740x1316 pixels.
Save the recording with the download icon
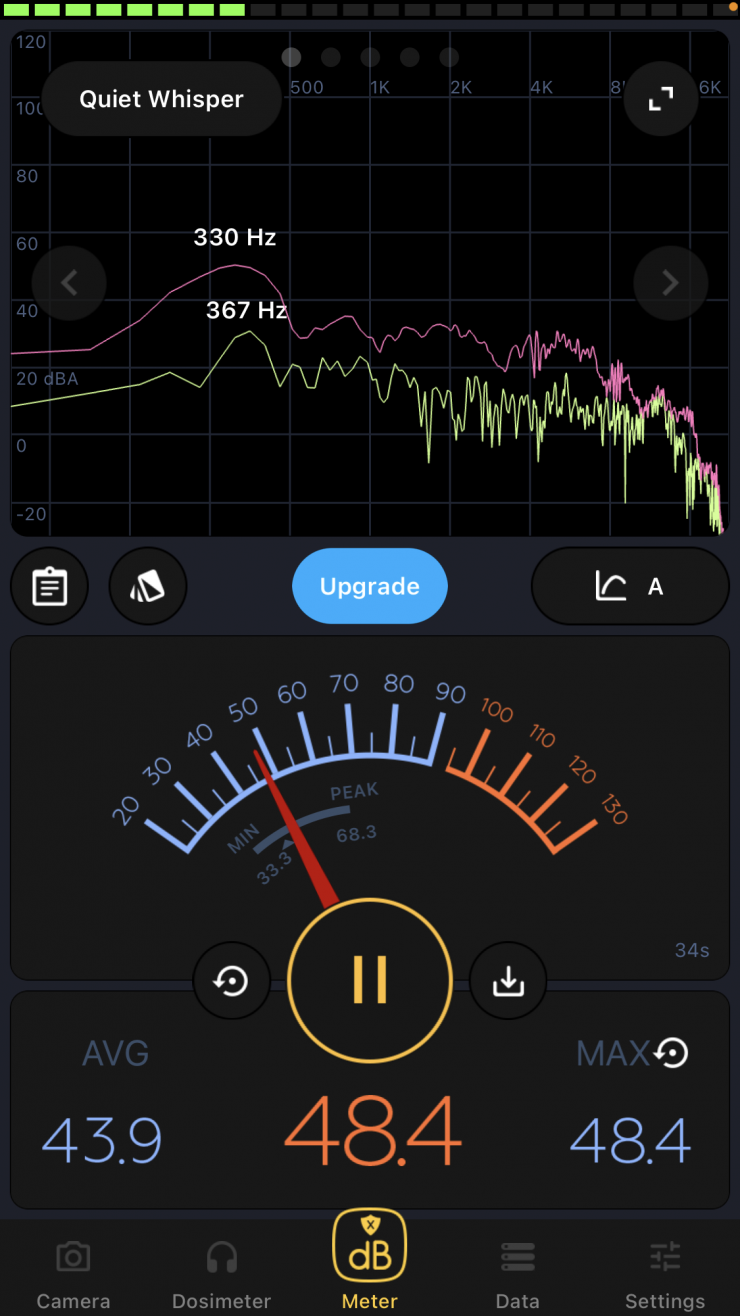click(x=508, y=981)
